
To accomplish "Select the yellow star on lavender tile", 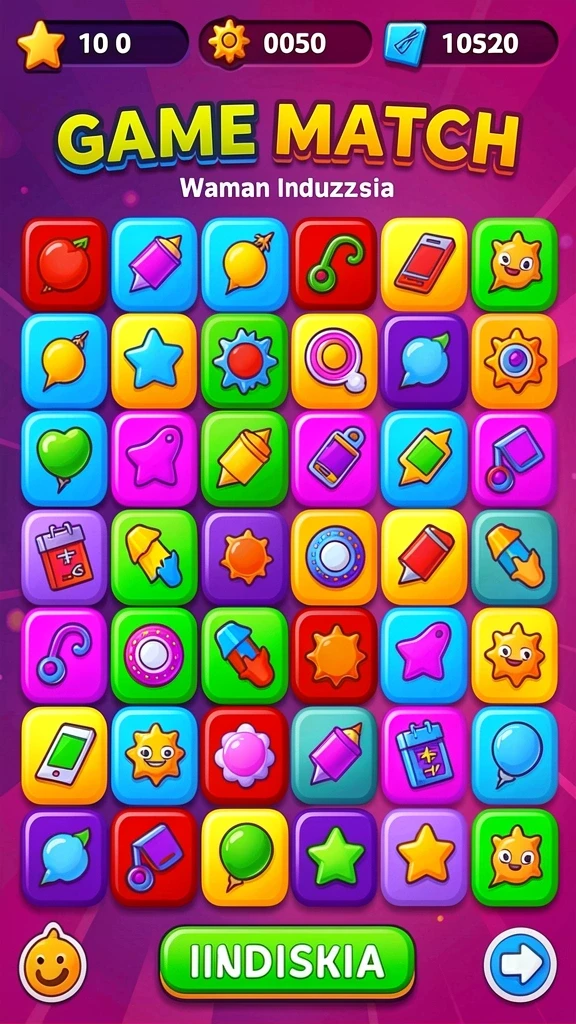I will pos(424,857).
